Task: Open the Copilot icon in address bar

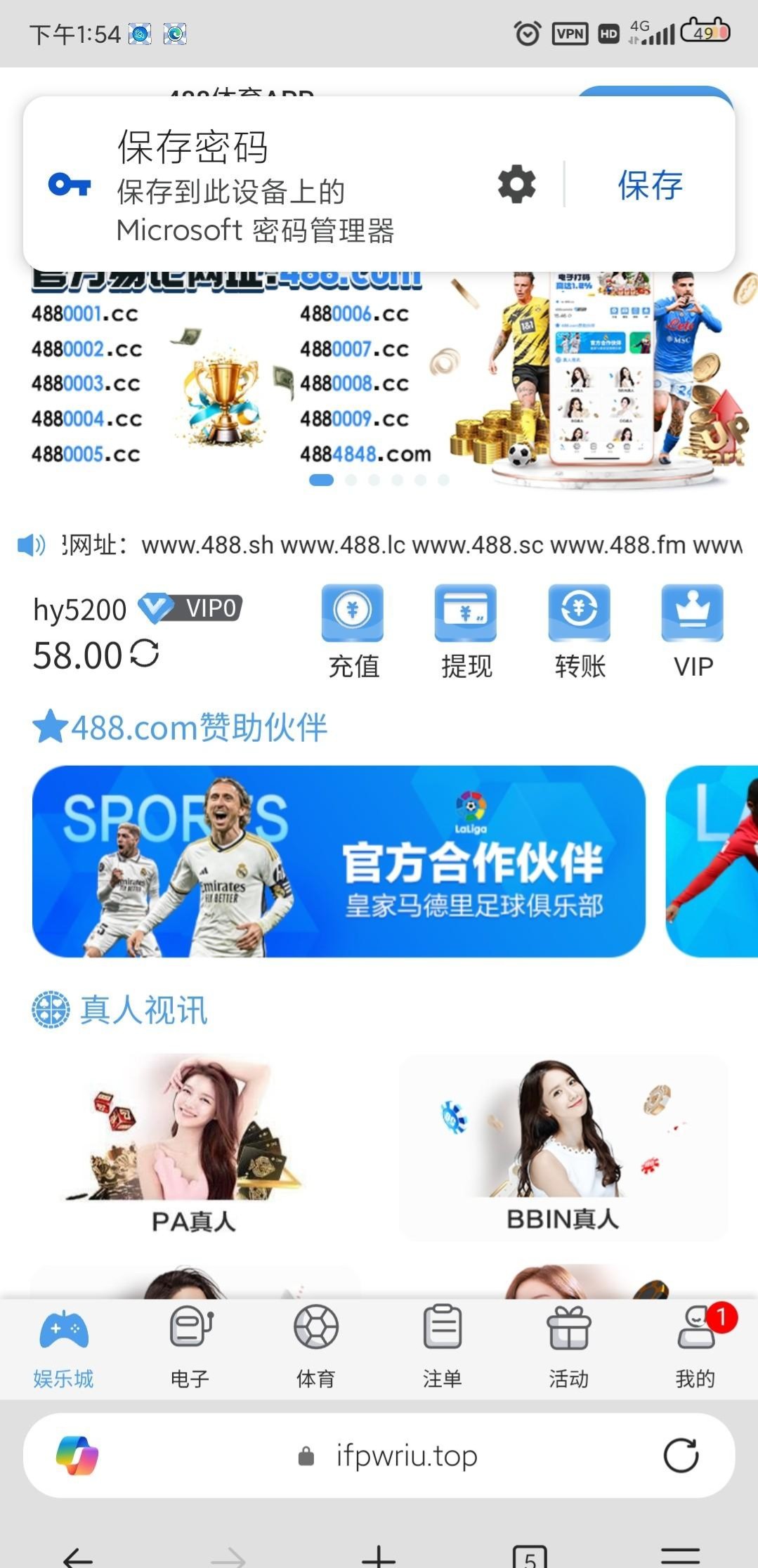Action: (77, 1456)
